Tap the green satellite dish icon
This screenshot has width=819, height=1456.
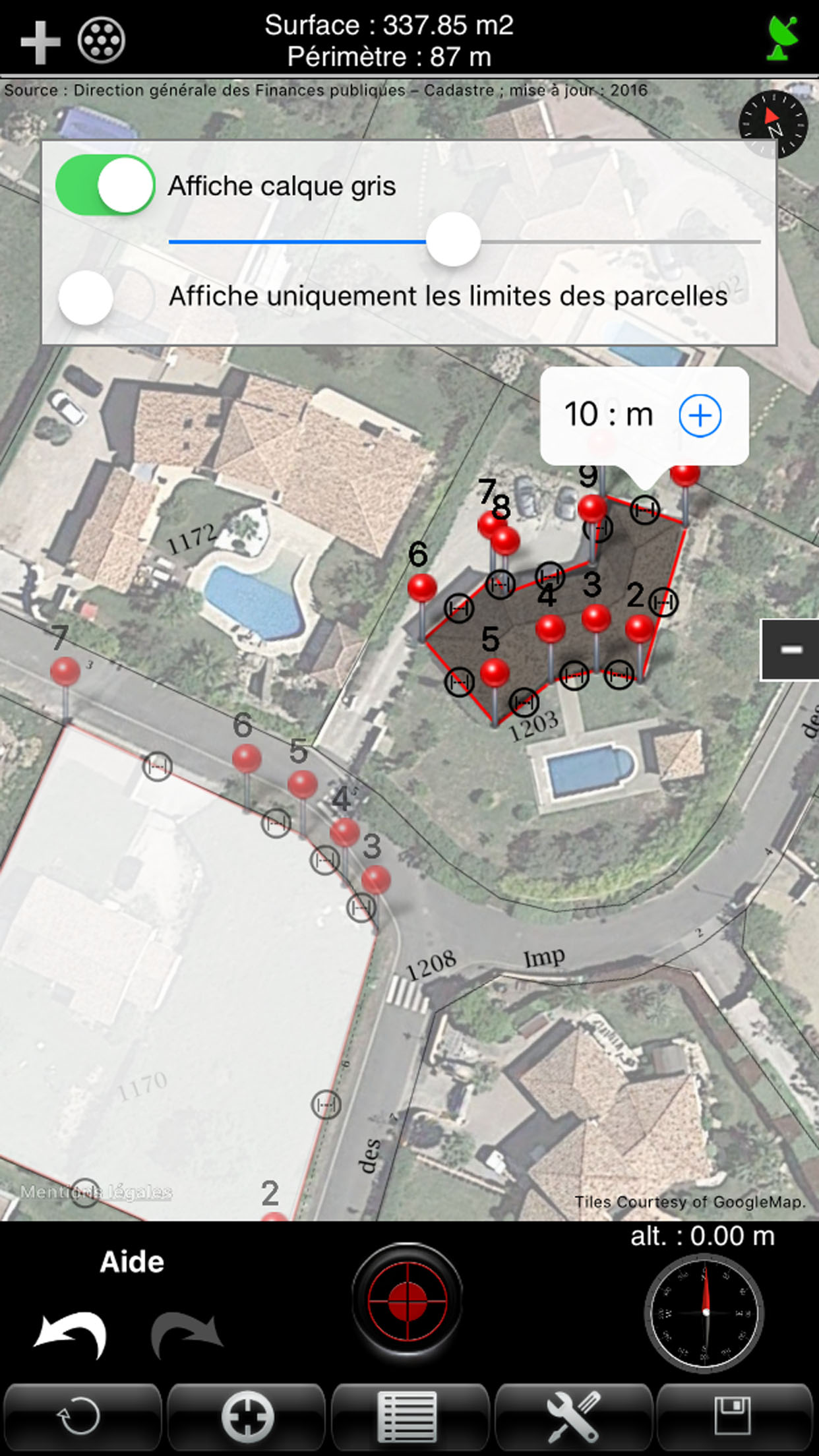pyautogui.click(x=783, y=39)
